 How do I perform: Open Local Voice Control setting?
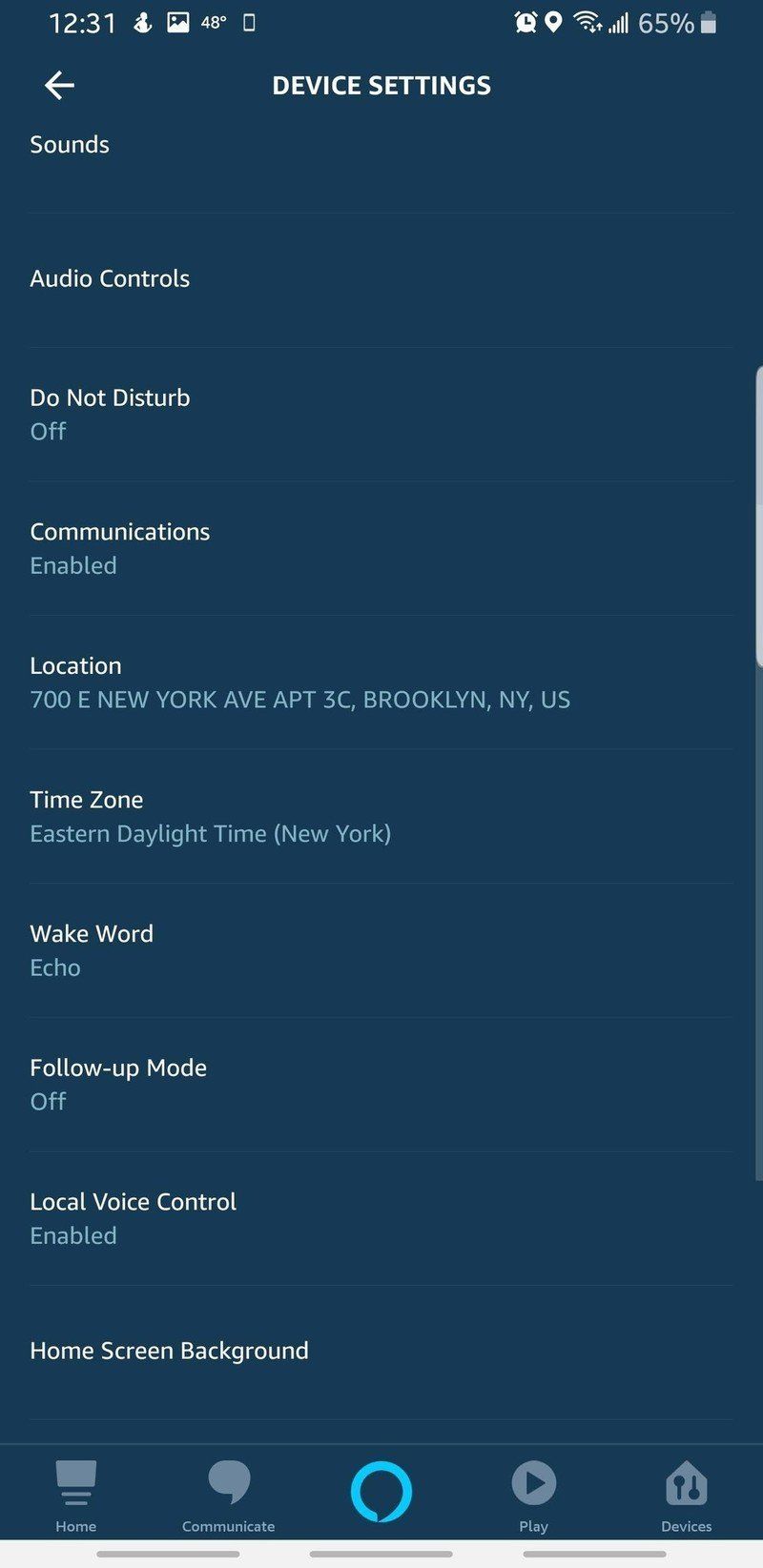(x=133, y=1218)
